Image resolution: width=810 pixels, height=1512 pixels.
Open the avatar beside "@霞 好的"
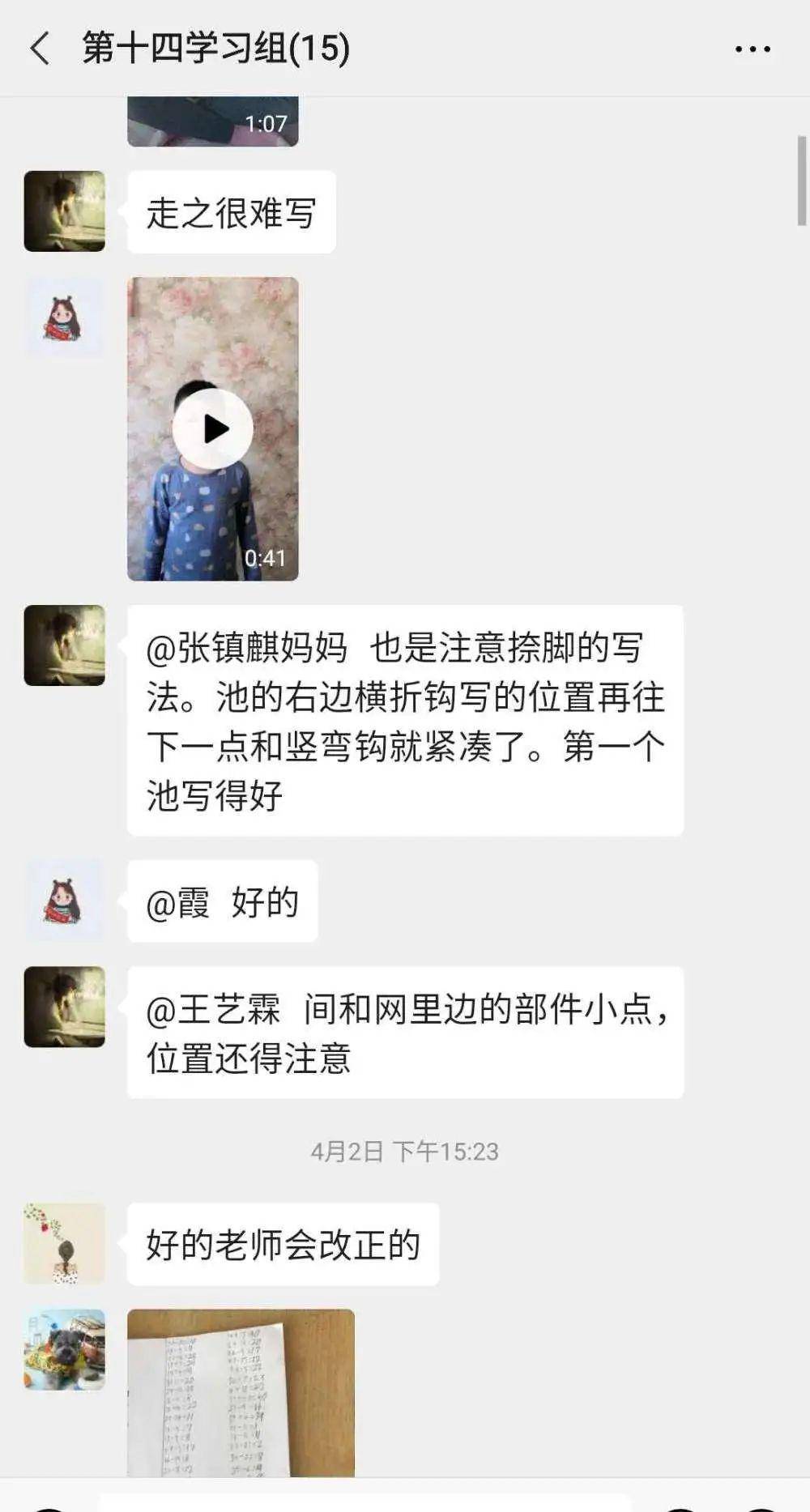click(x=65, y=900)
